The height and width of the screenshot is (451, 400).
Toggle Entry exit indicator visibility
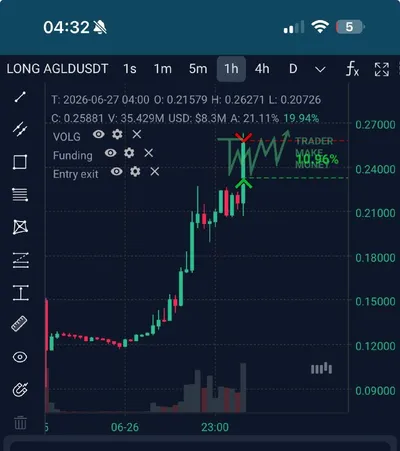[117, 172]
